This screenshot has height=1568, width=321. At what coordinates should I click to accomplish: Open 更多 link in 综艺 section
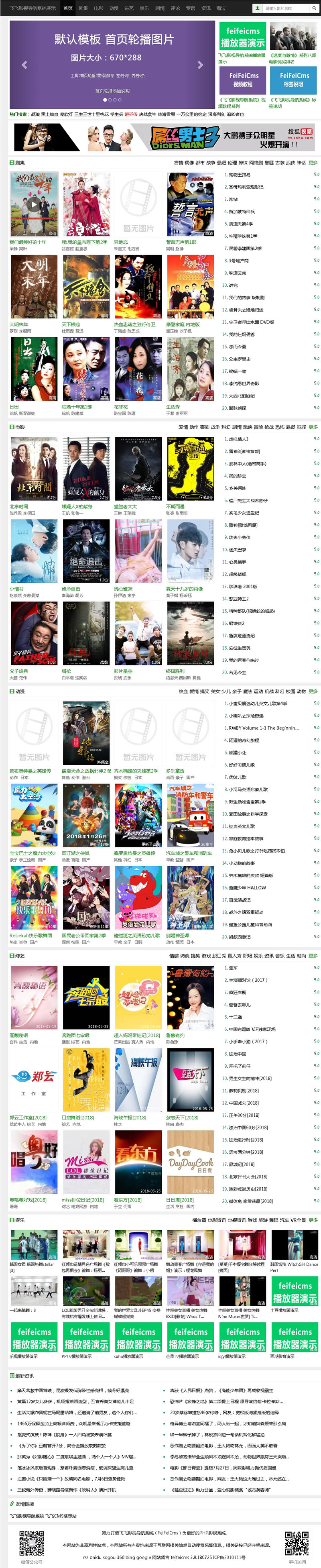(x=313, y=956)
